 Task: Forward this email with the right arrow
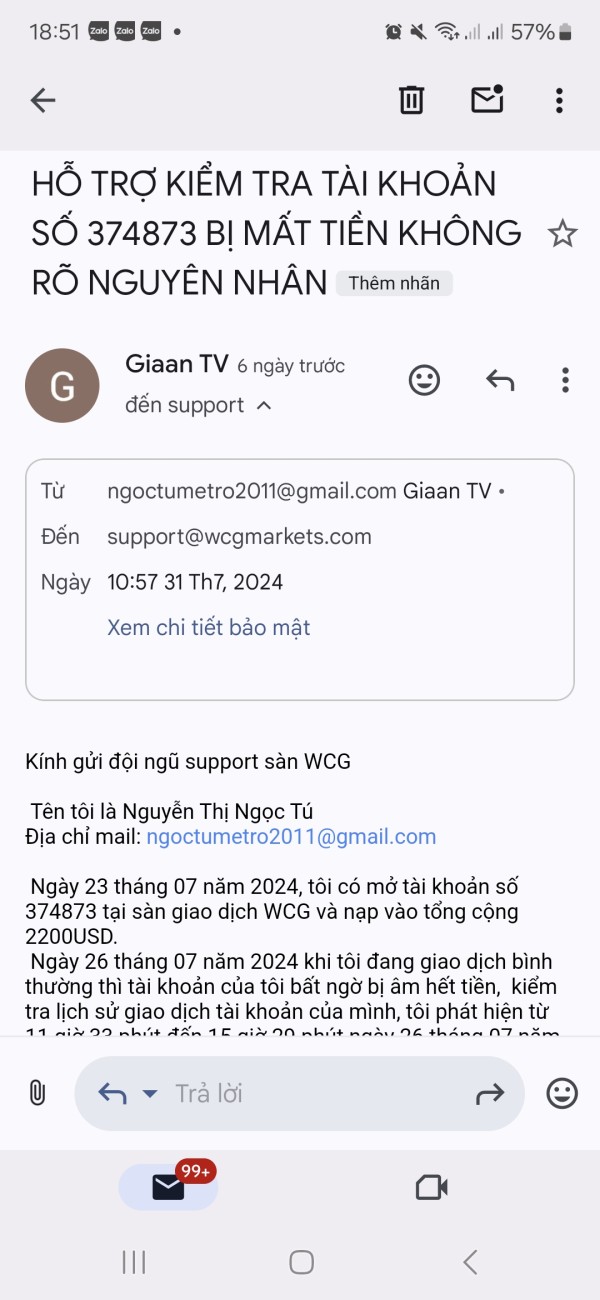coord(490,1094)
